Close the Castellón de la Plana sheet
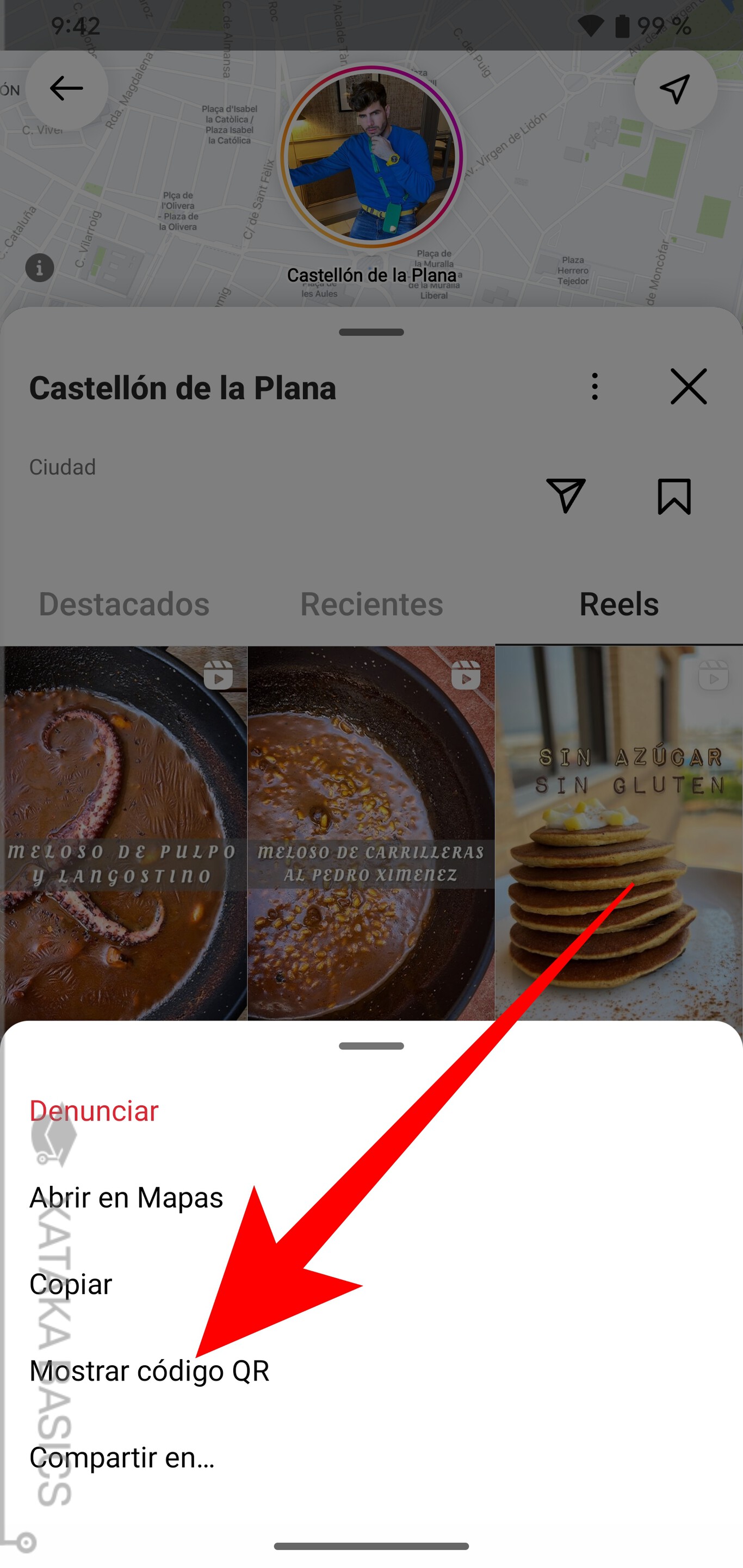Image resolution: width=743 pixels, height=1568 pixels. point(688,387)
